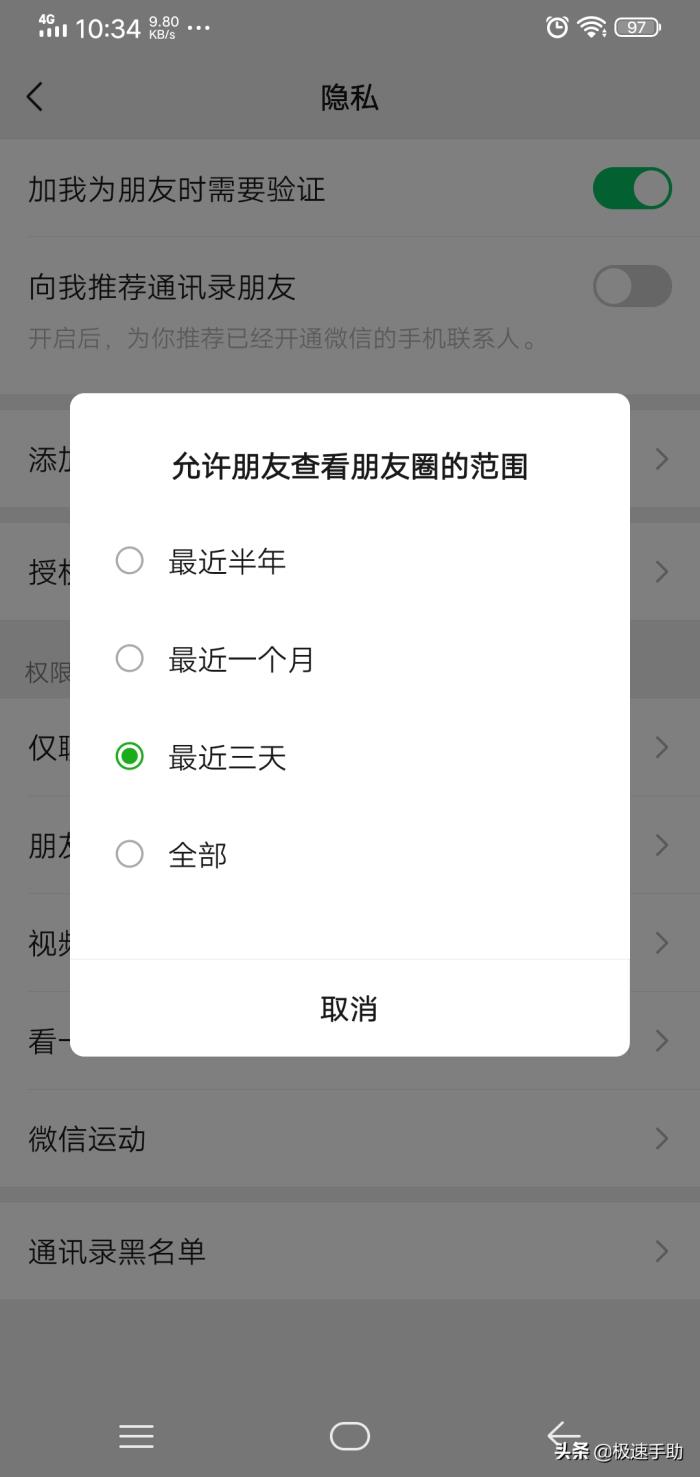This screenshot has width=700, height=1477.
Task: Open system recent apps menu
Action: click(x=136, y=1436)
